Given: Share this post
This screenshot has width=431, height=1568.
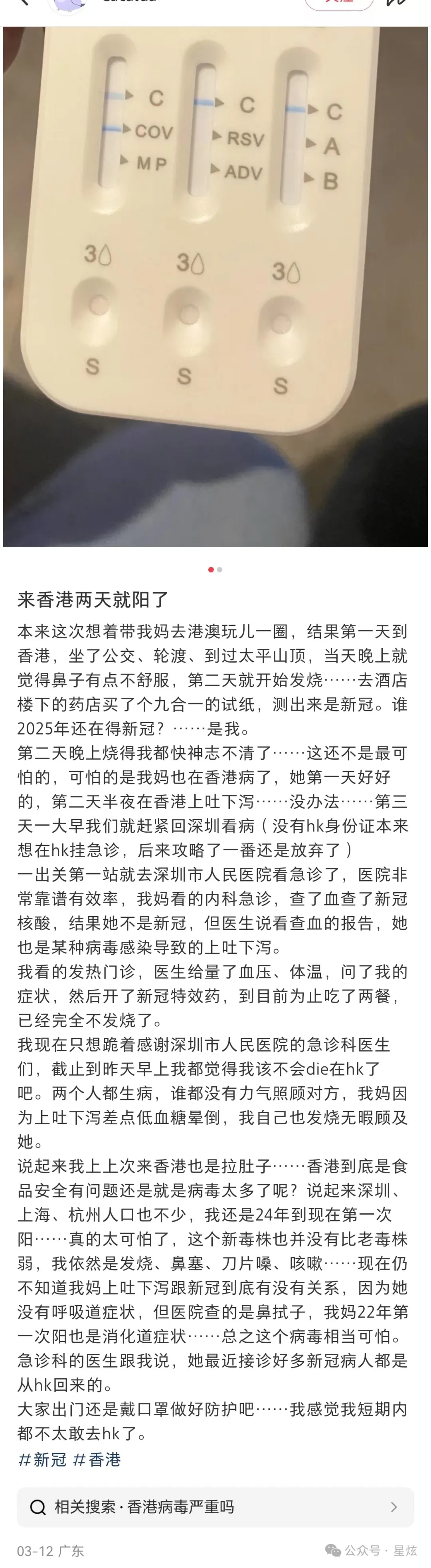Looking at the screenshot, I should pos(397,2).
